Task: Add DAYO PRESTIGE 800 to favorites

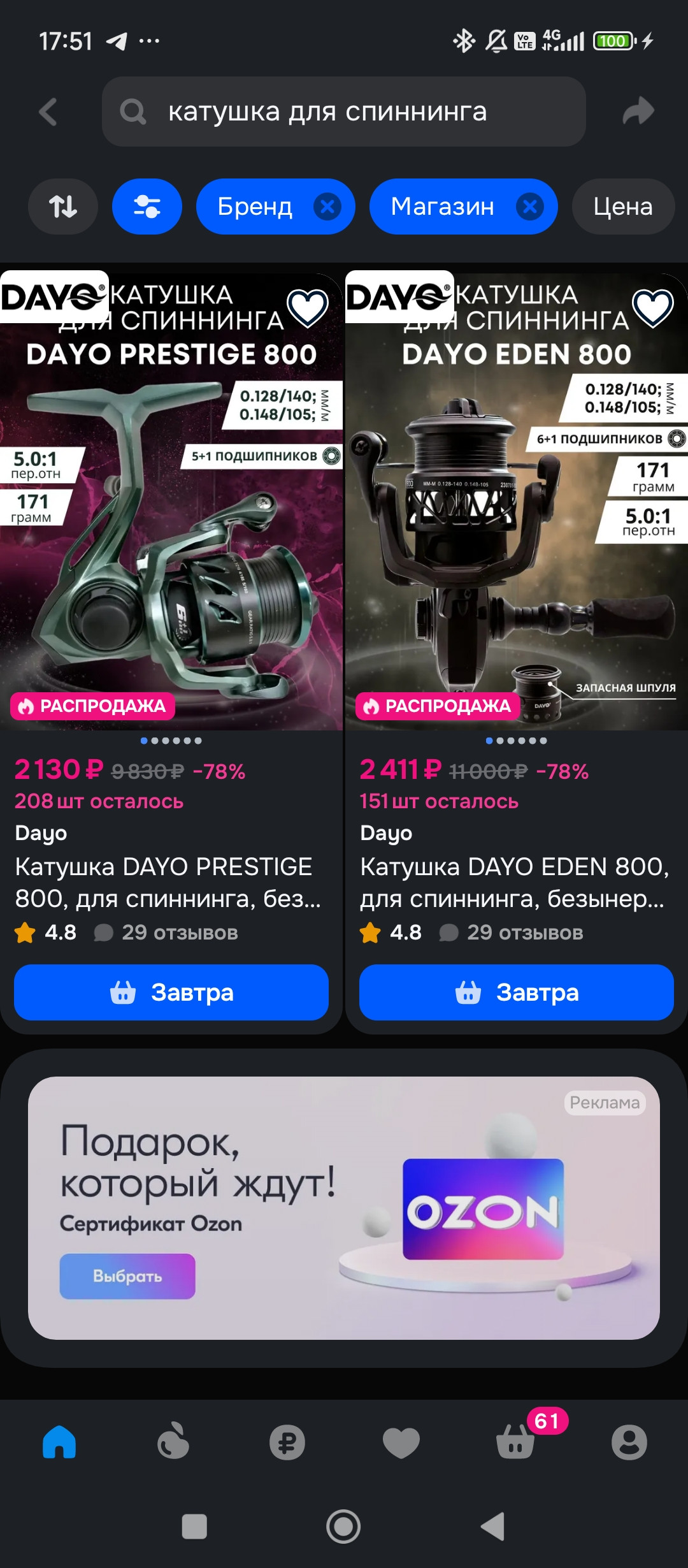Action: pos(308,308)
